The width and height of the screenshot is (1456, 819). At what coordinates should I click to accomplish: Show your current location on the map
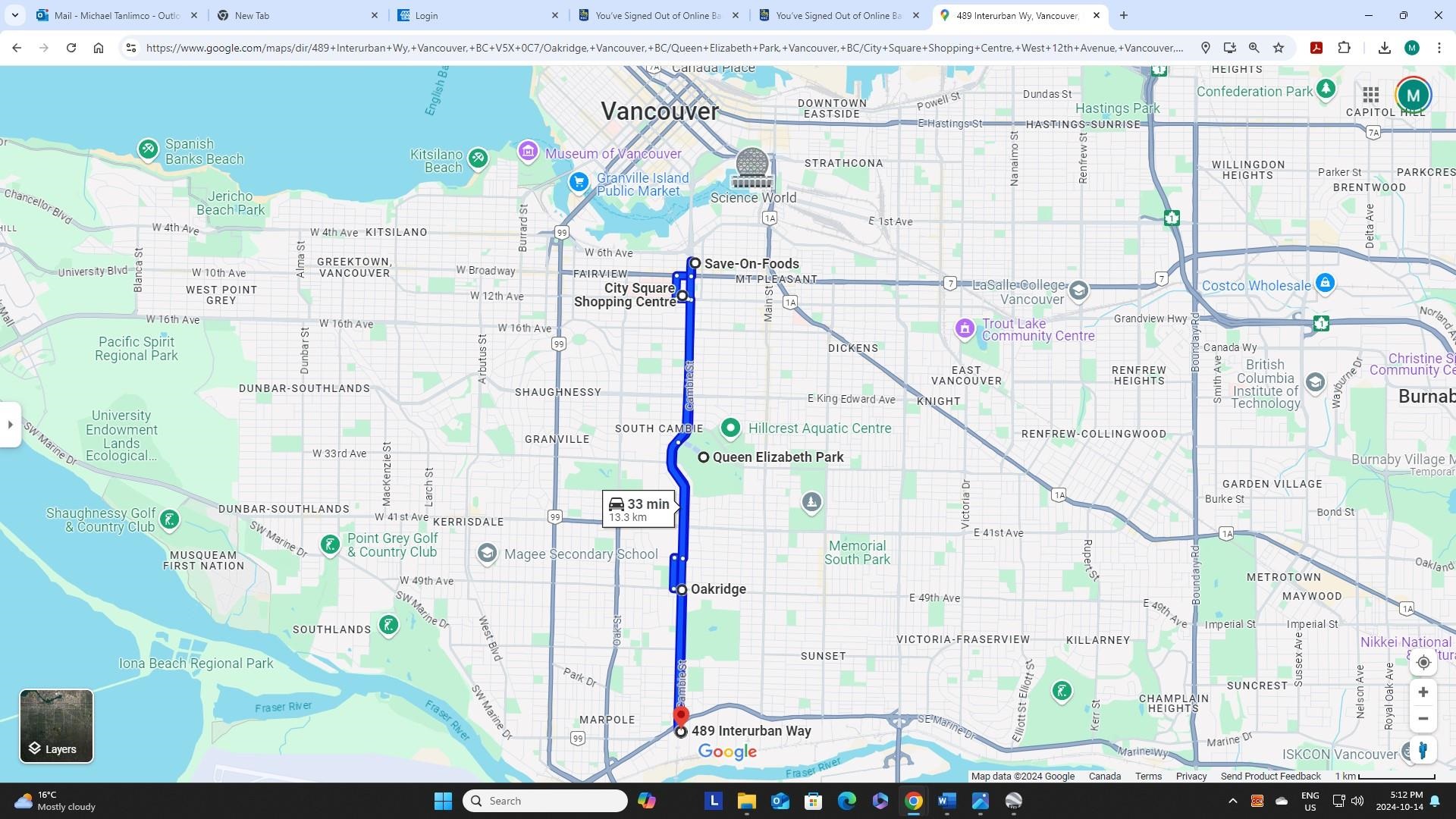(x=1423, y=662)
